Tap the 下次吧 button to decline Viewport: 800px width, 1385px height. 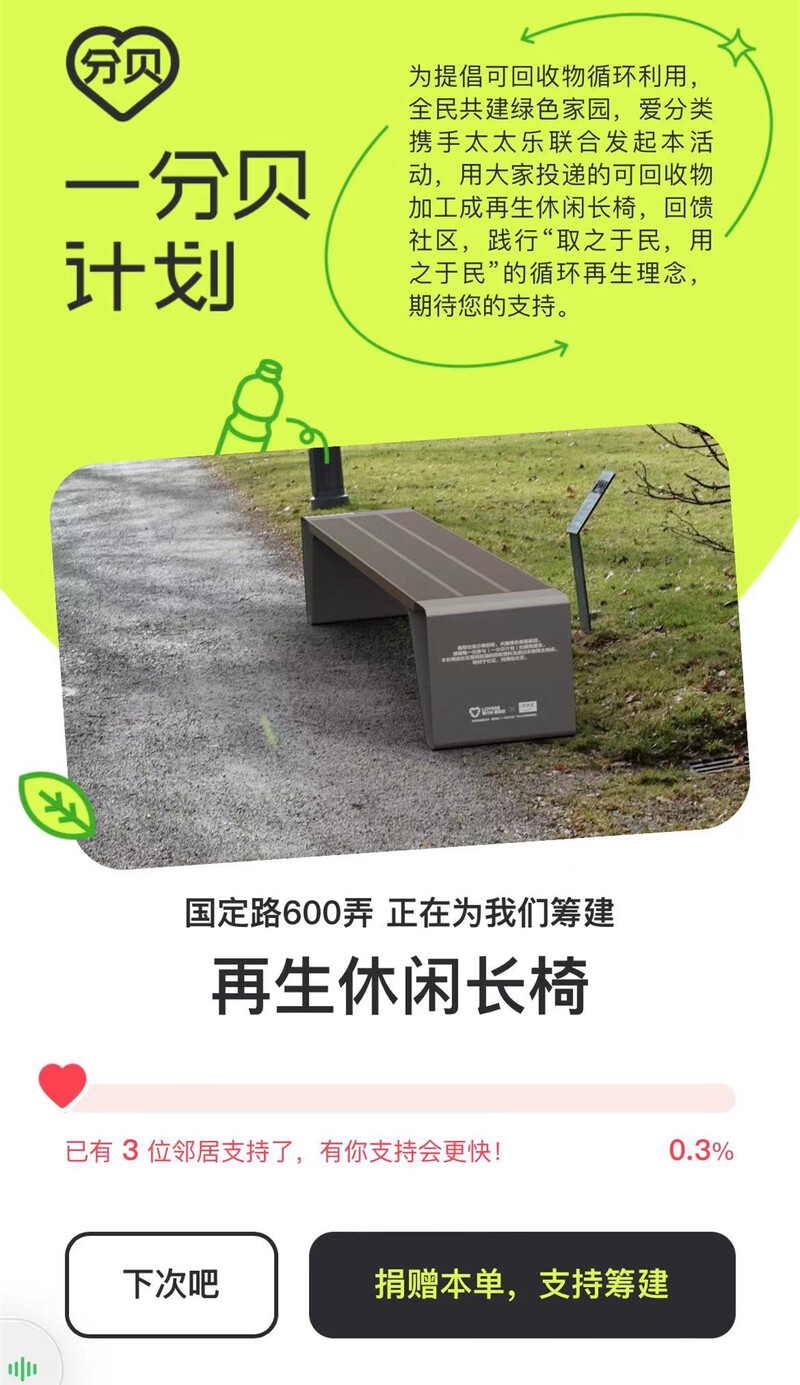tap(171, 1284)
